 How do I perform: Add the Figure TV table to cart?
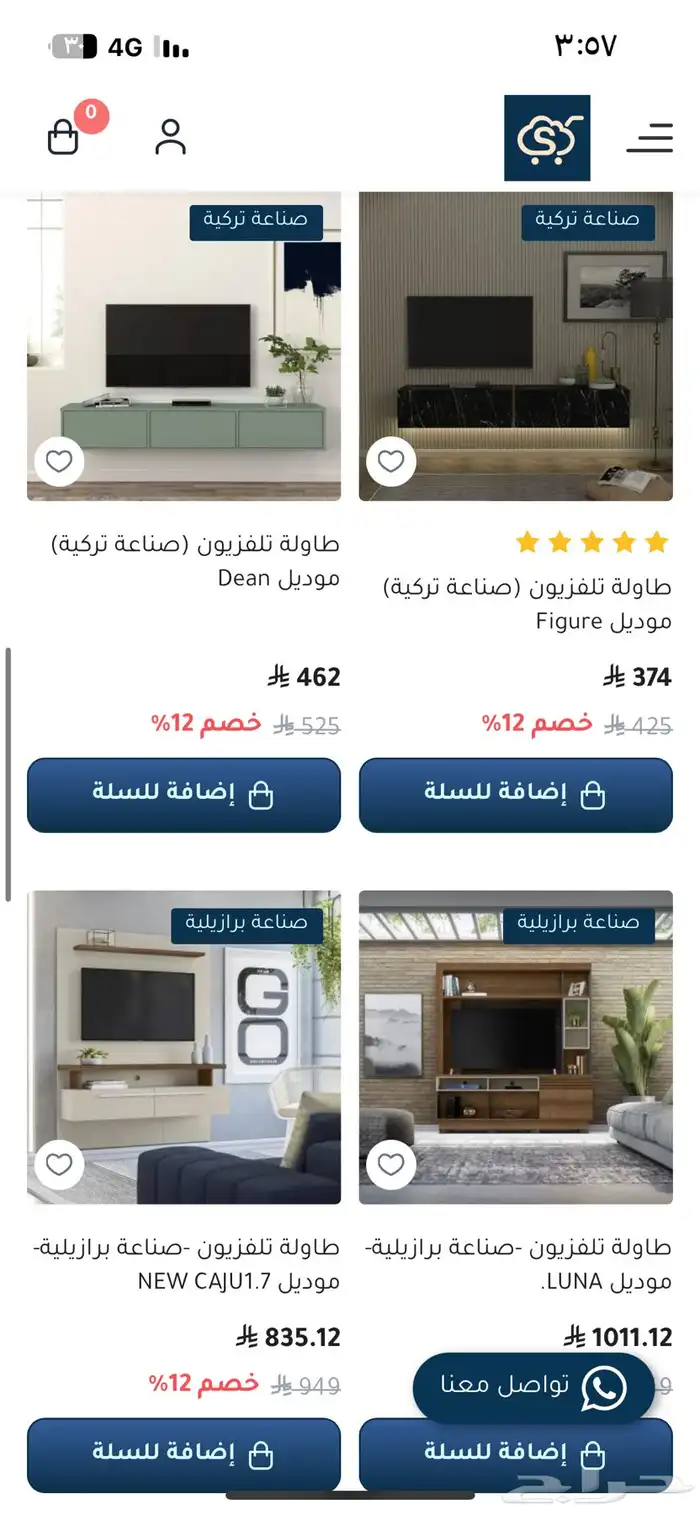point(516,795)
